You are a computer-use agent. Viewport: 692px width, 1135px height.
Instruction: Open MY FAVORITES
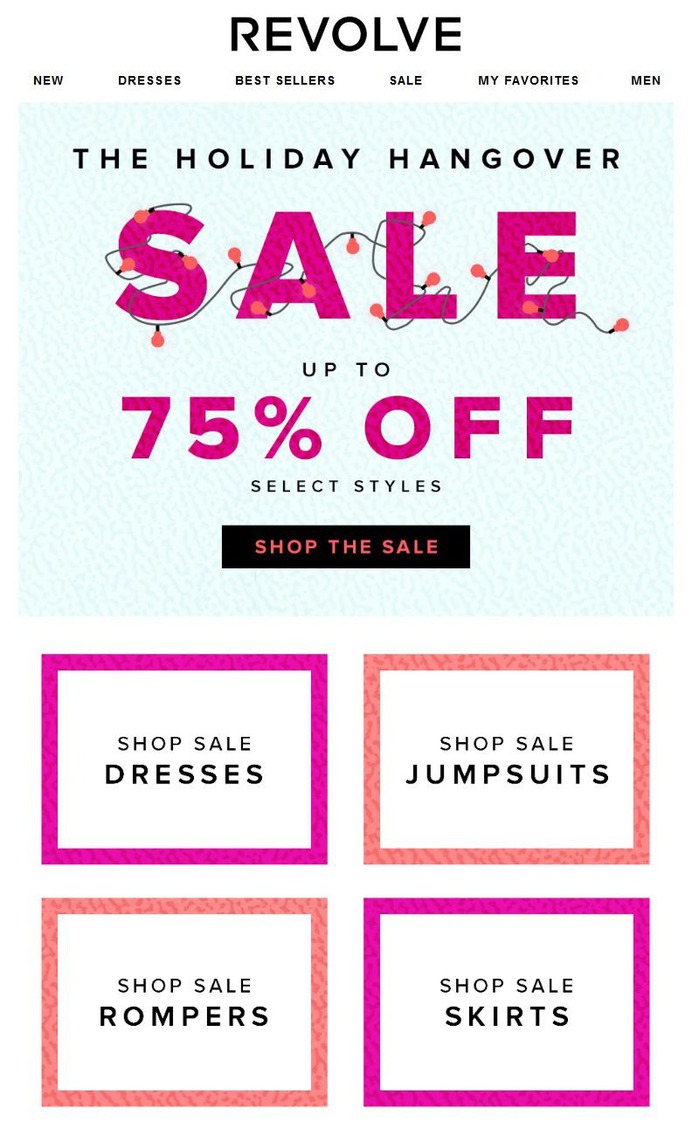click(x=528, y=80)
